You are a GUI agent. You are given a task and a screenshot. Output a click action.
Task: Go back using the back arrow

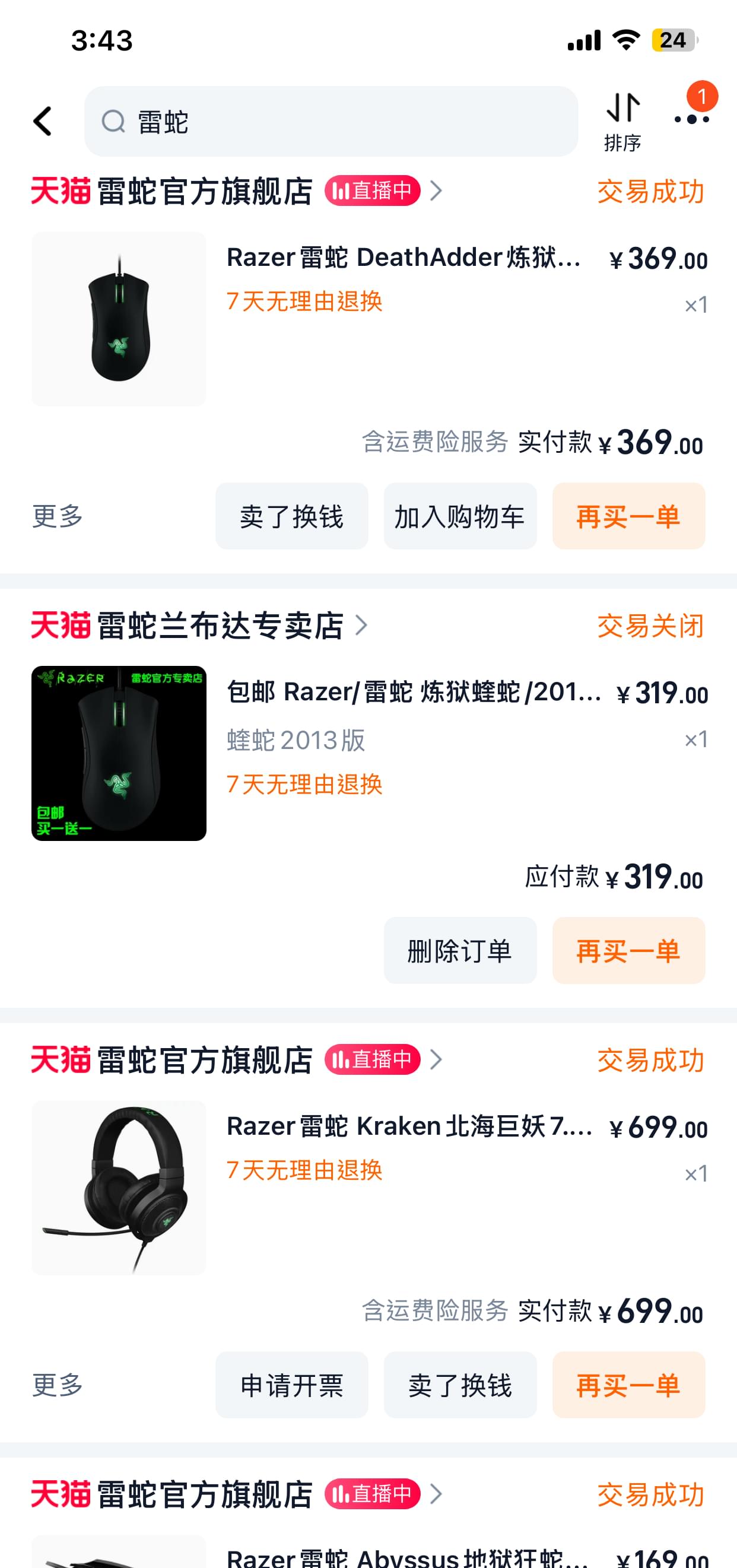(43, 121)
